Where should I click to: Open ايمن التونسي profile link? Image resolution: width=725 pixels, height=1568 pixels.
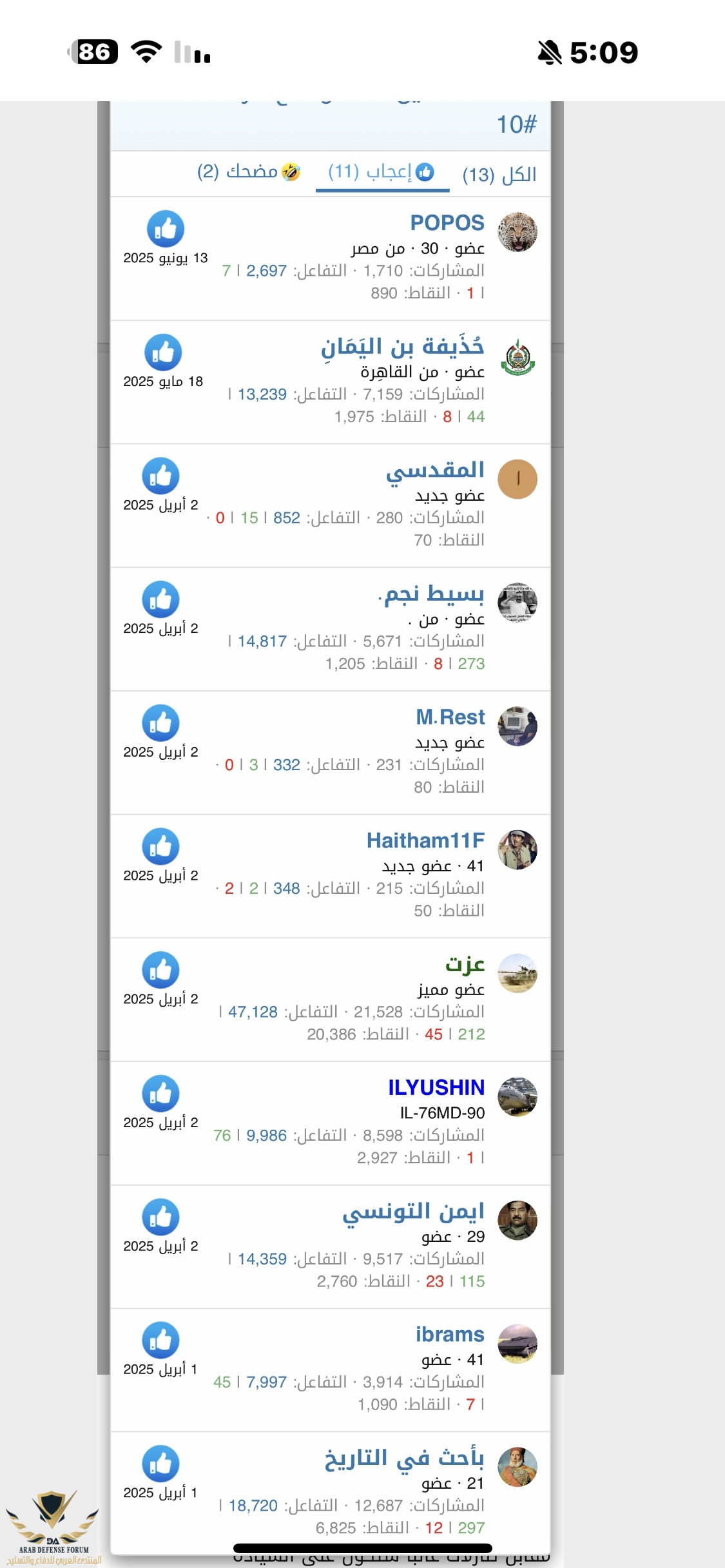click(x=413, y=1212)
